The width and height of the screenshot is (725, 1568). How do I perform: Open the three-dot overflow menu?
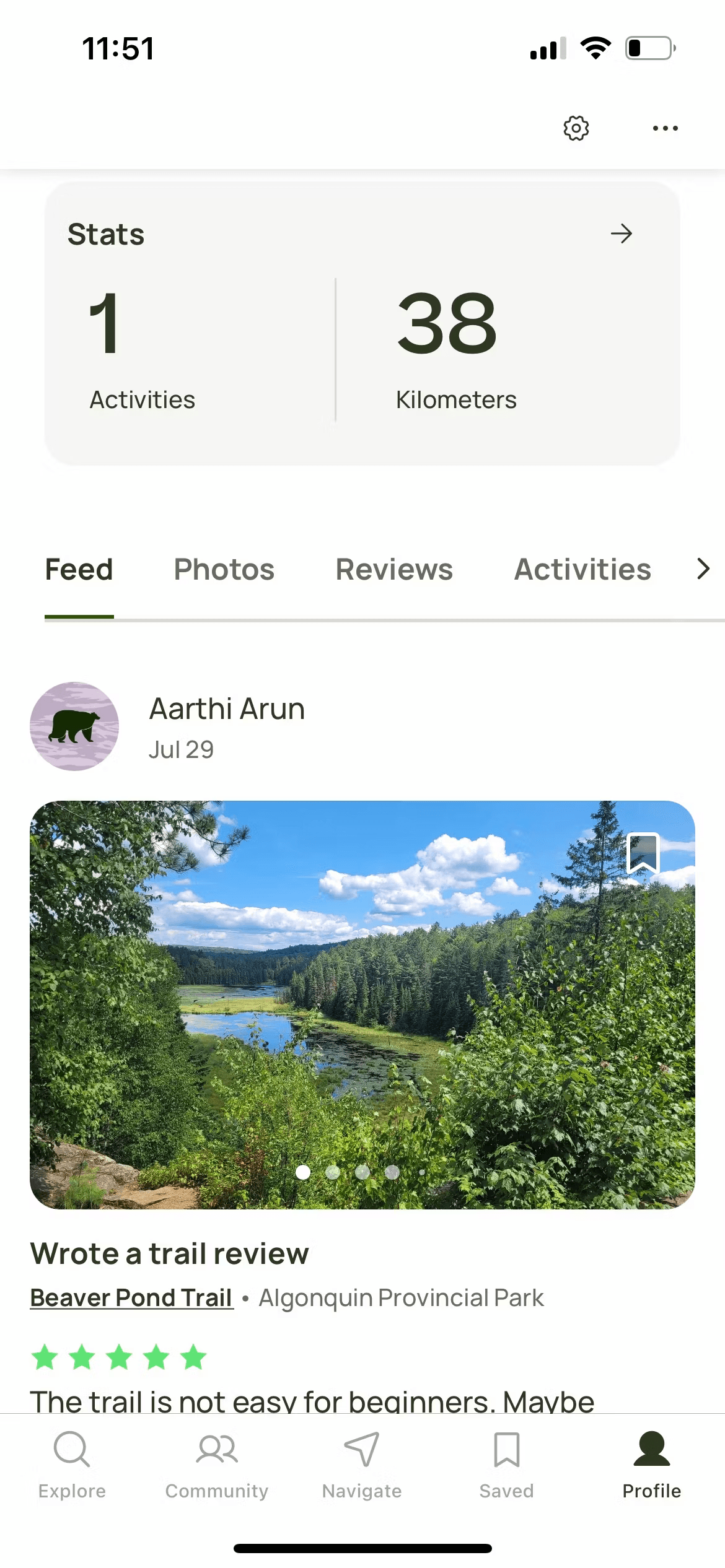[665, 128]
